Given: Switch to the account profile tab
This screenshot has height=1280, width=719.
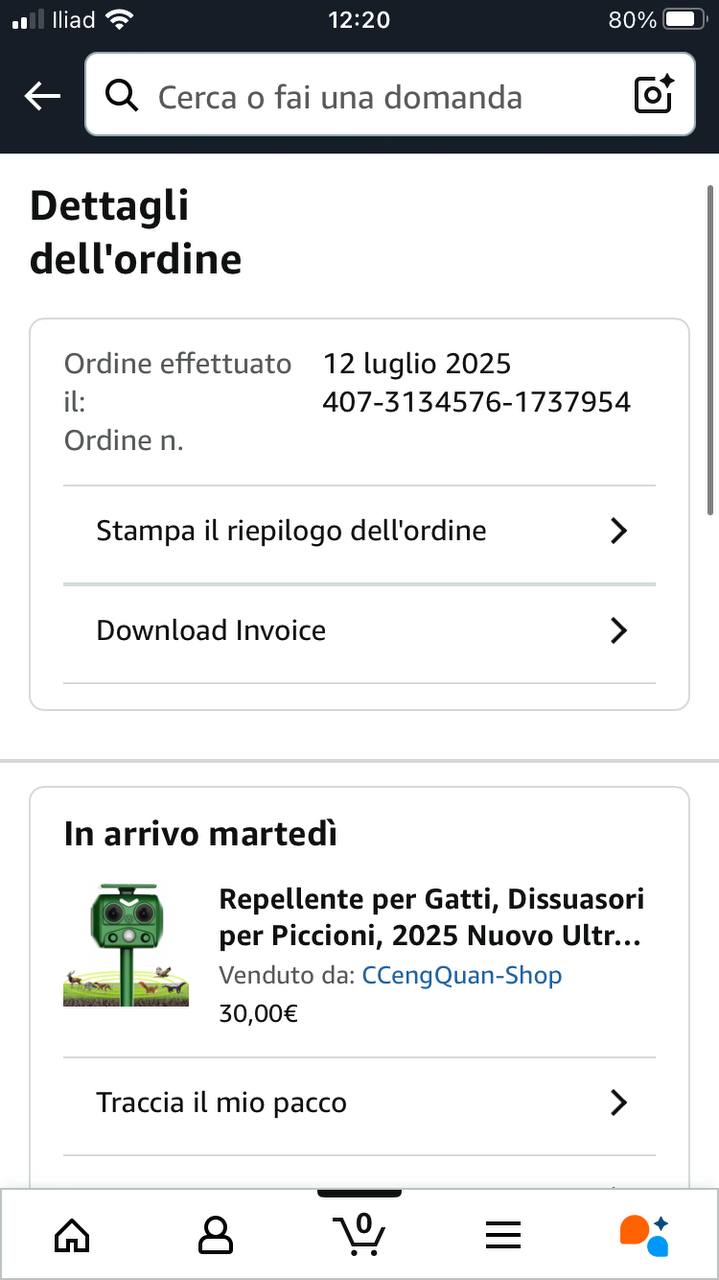Looking at the screenshot, I should 215,1236.
